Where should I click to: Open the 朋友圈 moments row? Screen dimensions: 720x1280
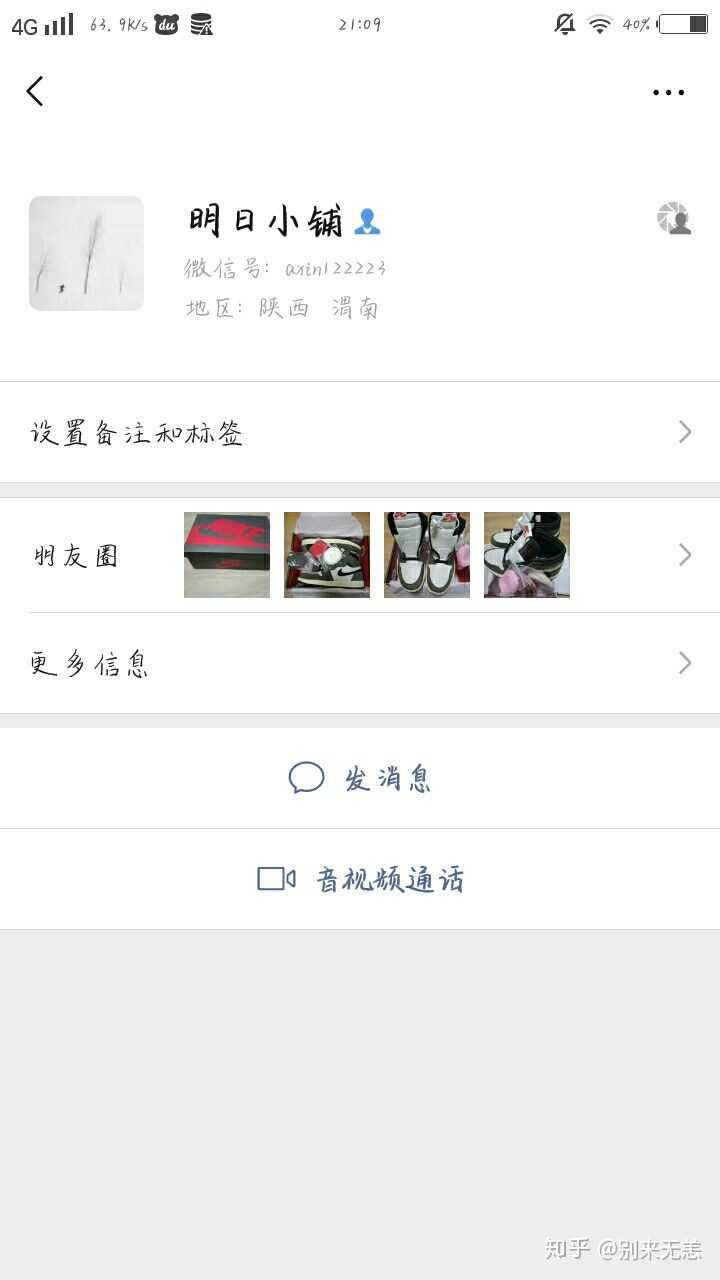pos(360,555)
